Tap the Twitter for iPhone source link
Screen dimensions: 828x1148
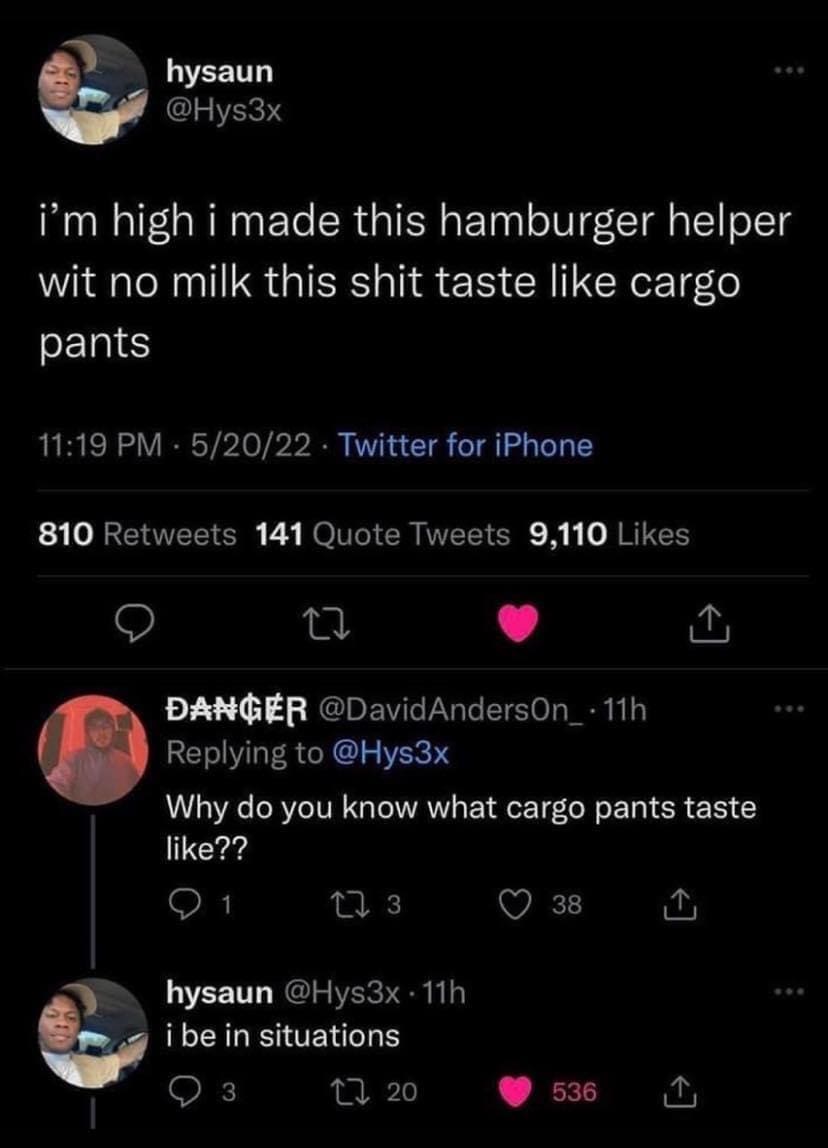(x=466, y=444)
